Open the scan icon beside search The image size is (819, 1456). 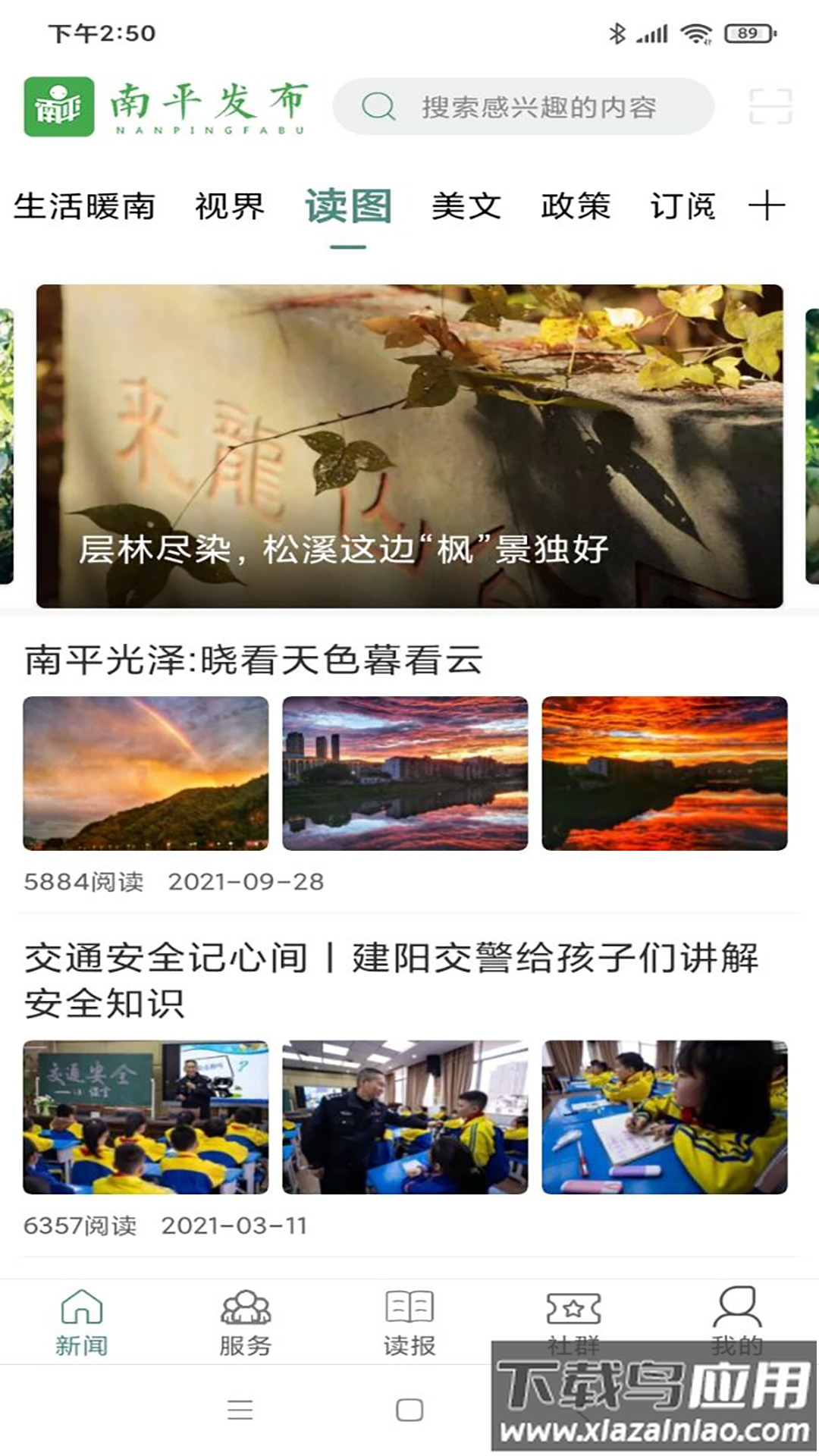pyautogui.click(x=770, y=107)
